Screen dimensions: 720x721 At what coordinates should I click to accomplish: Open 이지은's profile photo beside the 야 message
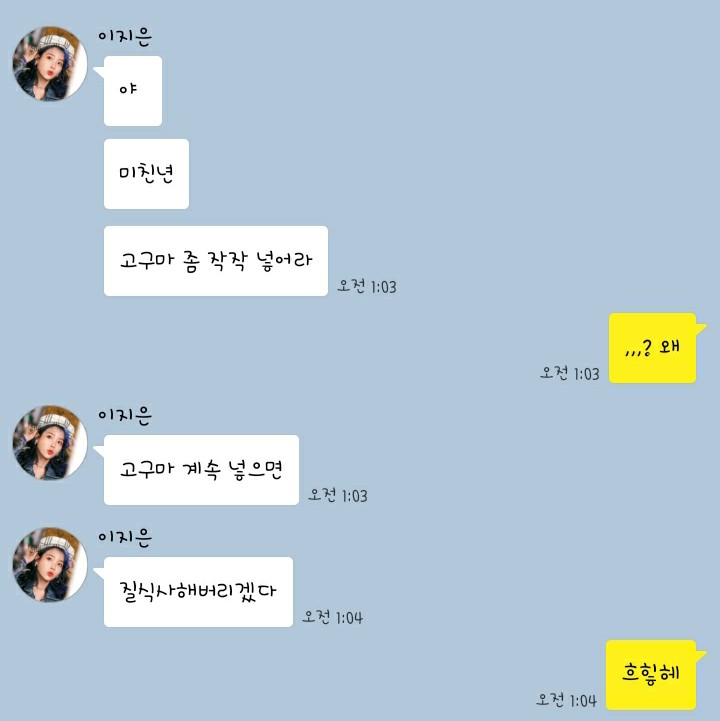(x=50, y=64)
